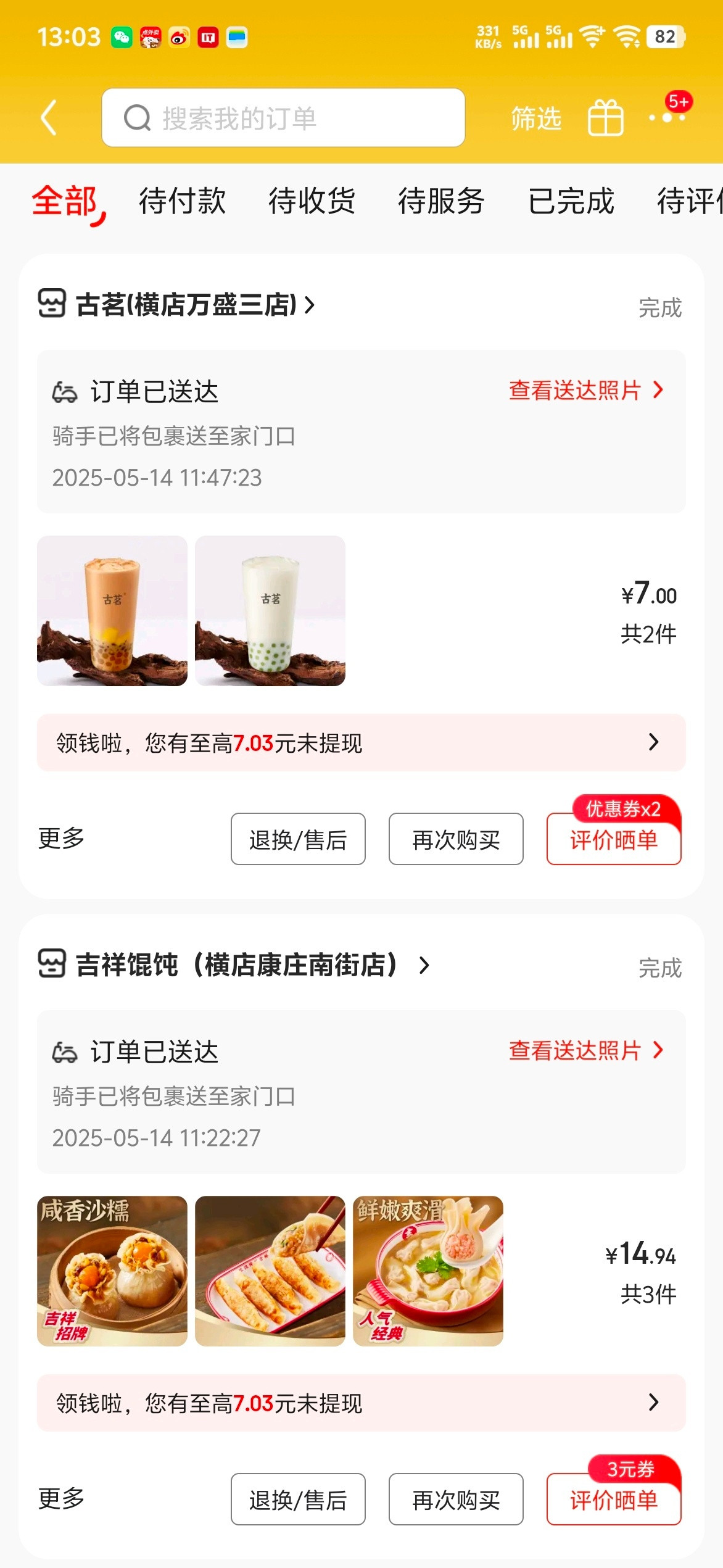Open the 古茗 order's milk tea thumbnail
723x1568 pixels.
[x=112, y=610]
